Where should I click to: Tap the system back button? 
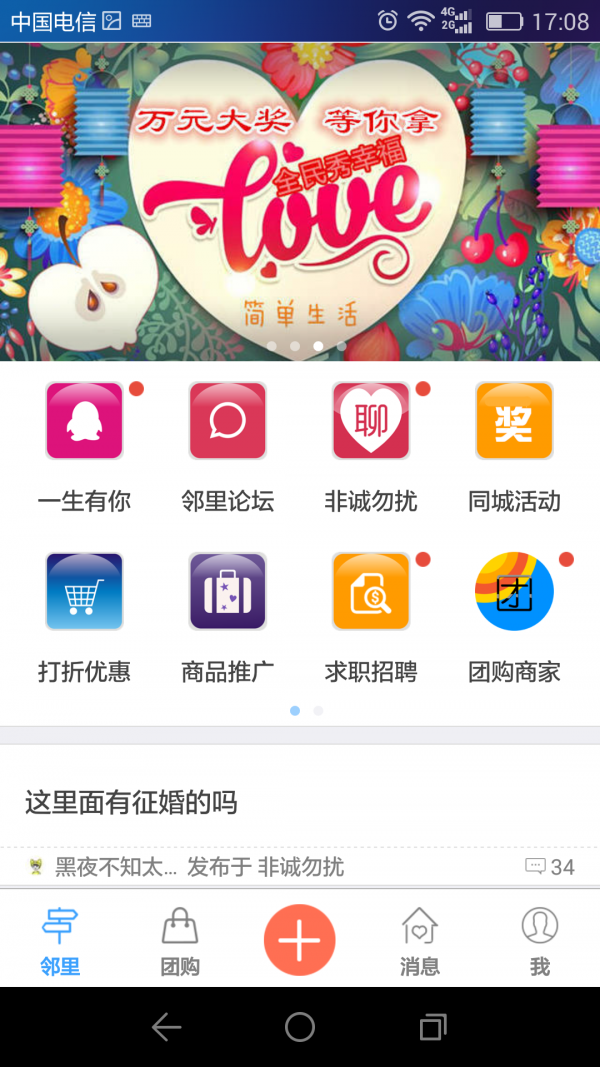166,1027
